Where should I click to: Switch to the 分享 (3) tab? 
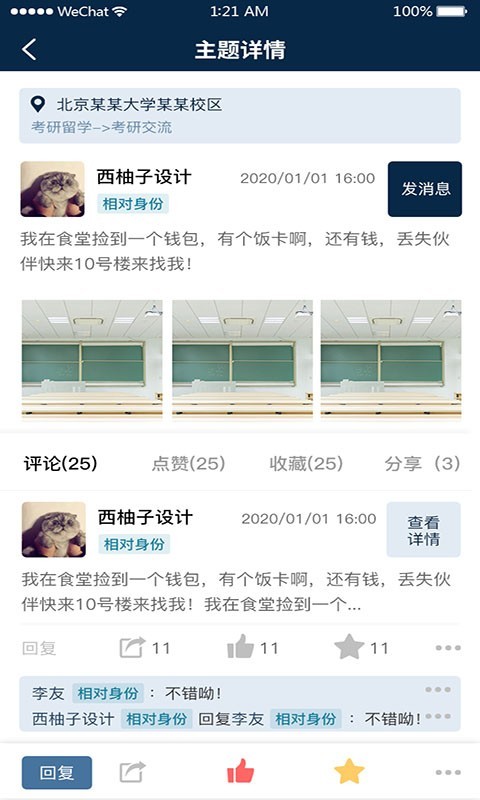422,463
